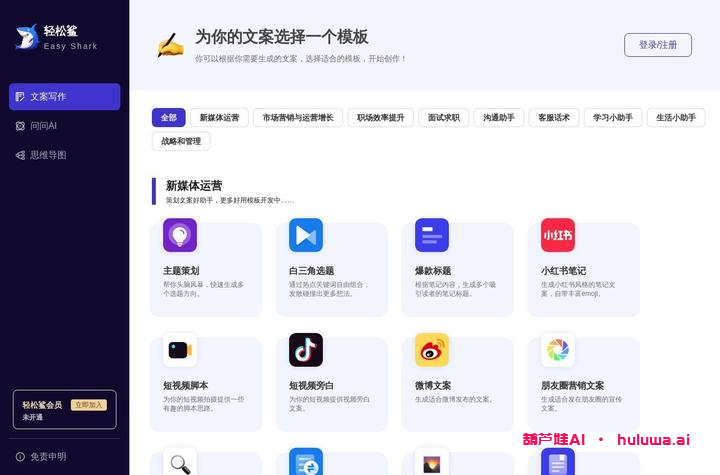Select the 短视频脚本 template

(x=205, y=382)
